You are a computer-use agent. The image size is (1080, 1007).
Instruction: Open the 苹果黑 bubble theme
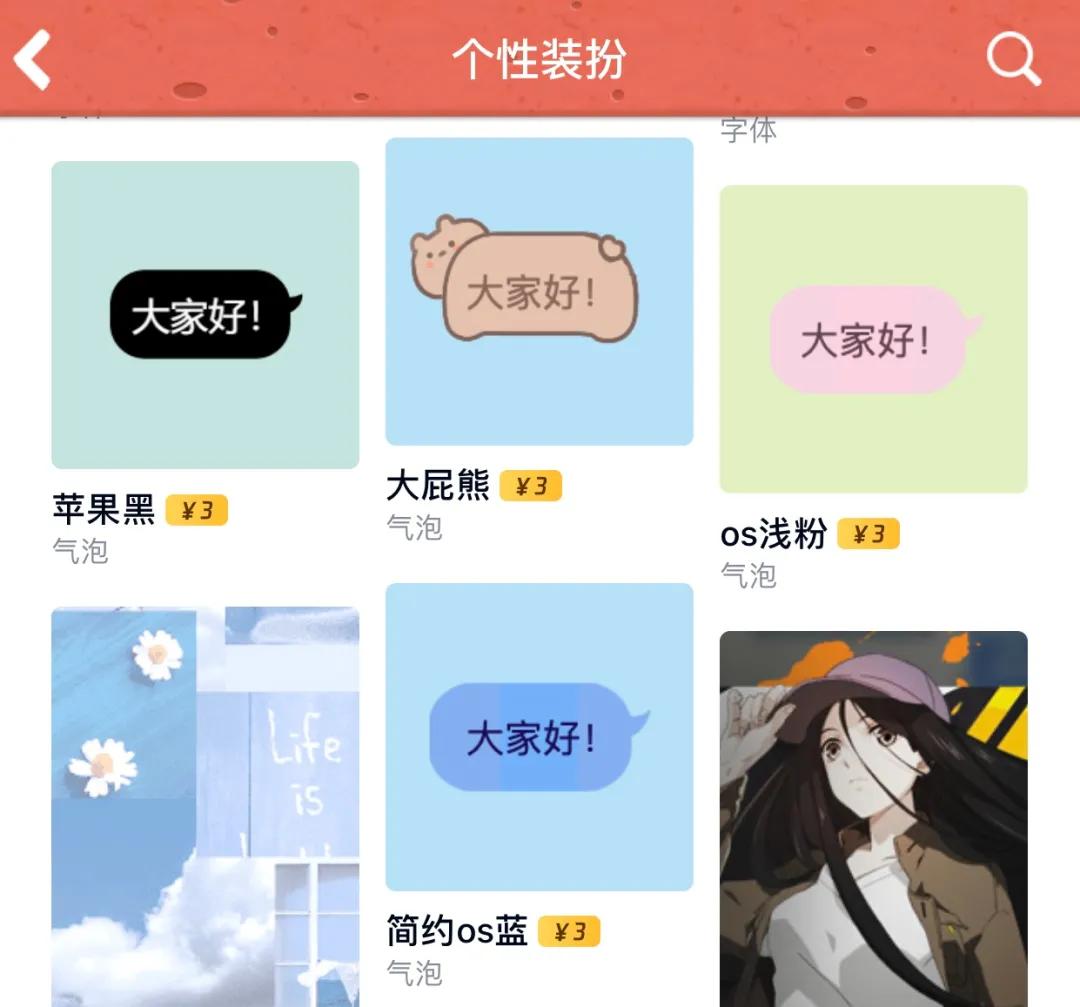[x=205, y=315]
